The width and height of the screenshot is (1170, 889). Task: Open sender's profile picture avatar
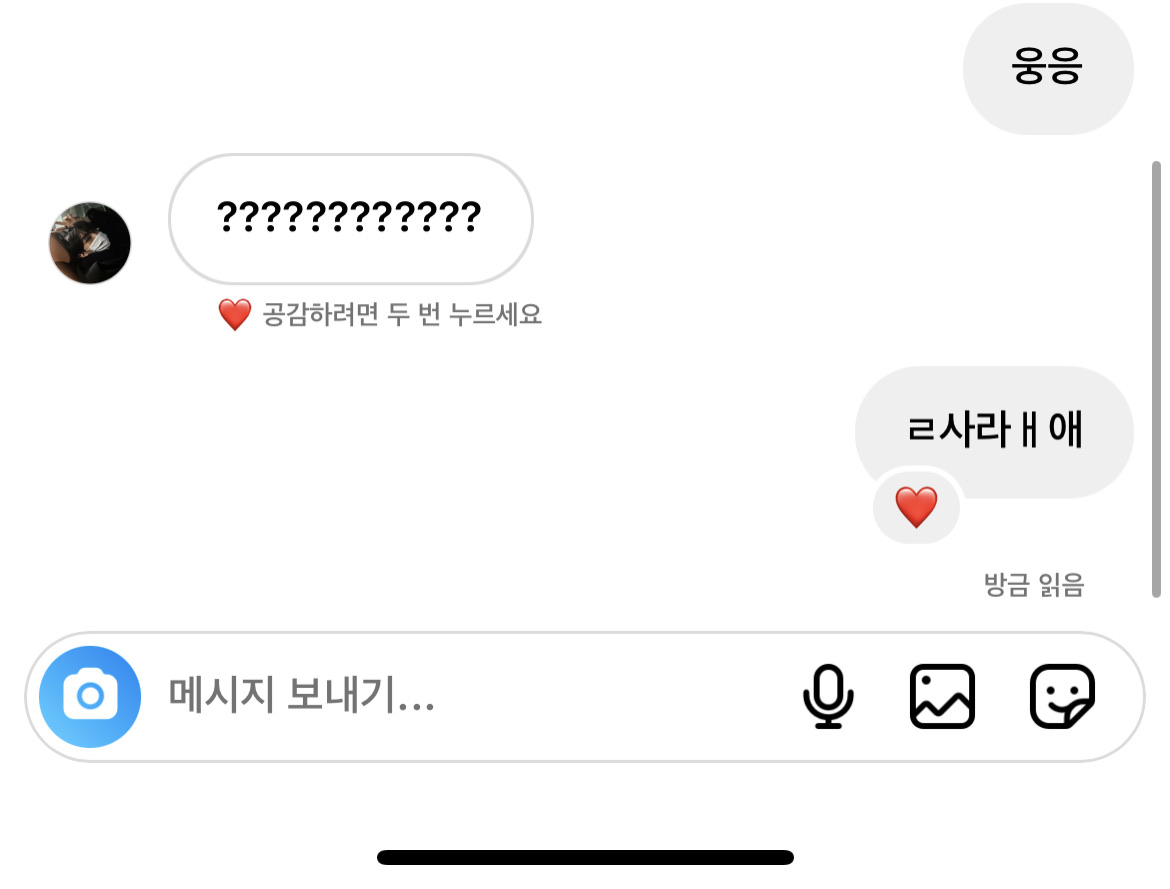90,243
